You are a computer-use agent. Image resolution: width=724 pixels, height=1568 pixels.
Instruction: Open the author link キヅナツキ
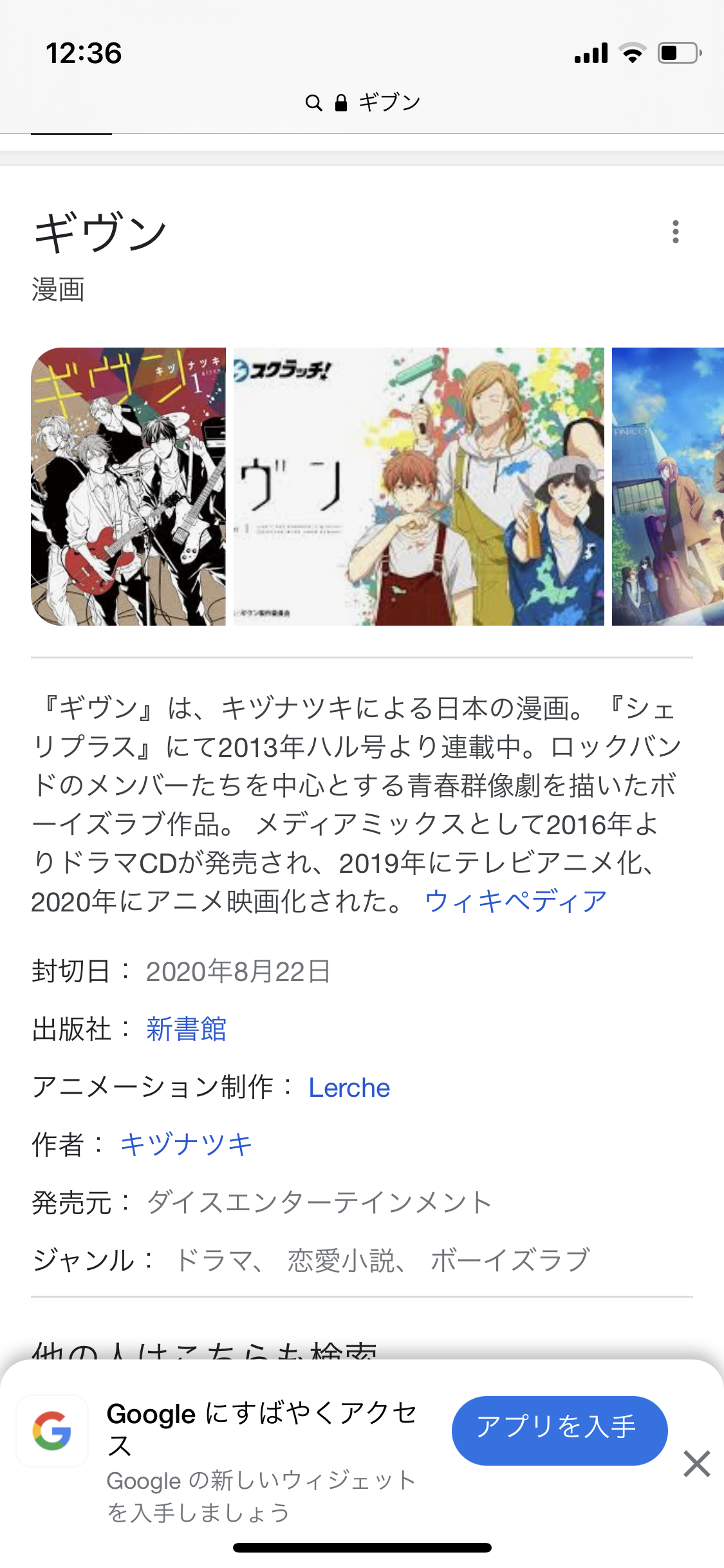point(186,1145)
